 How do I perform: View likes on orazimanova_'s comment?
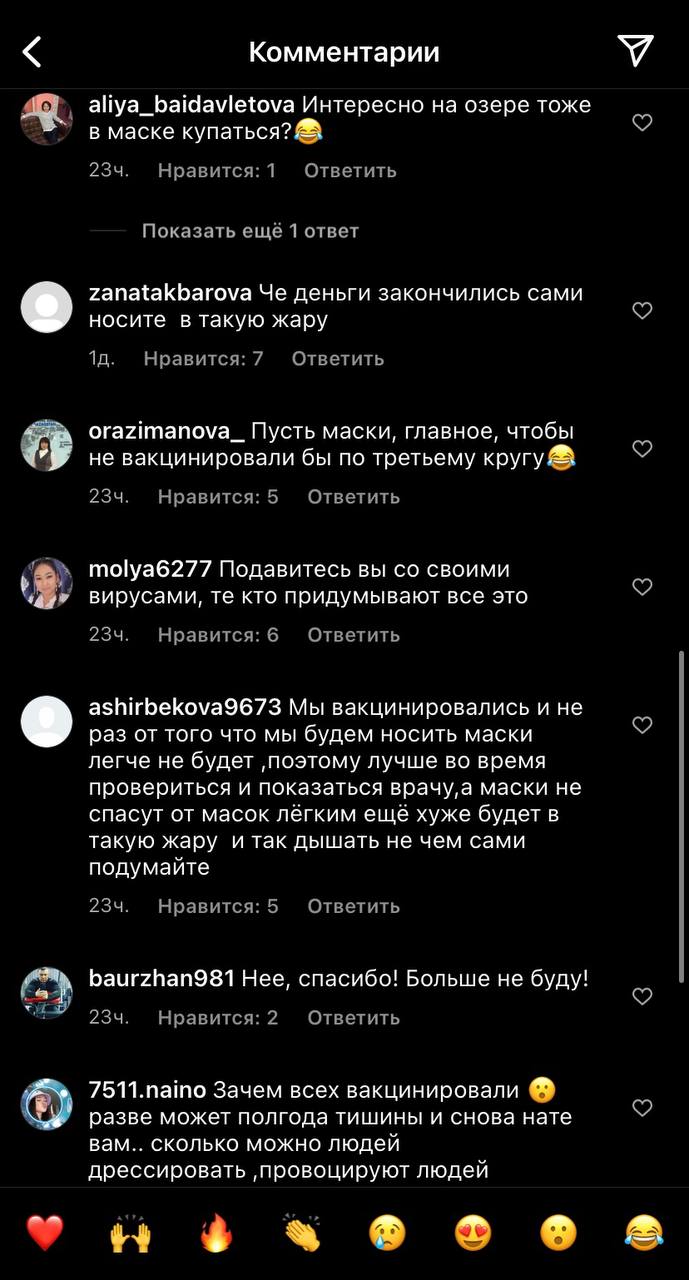[218, 497]
